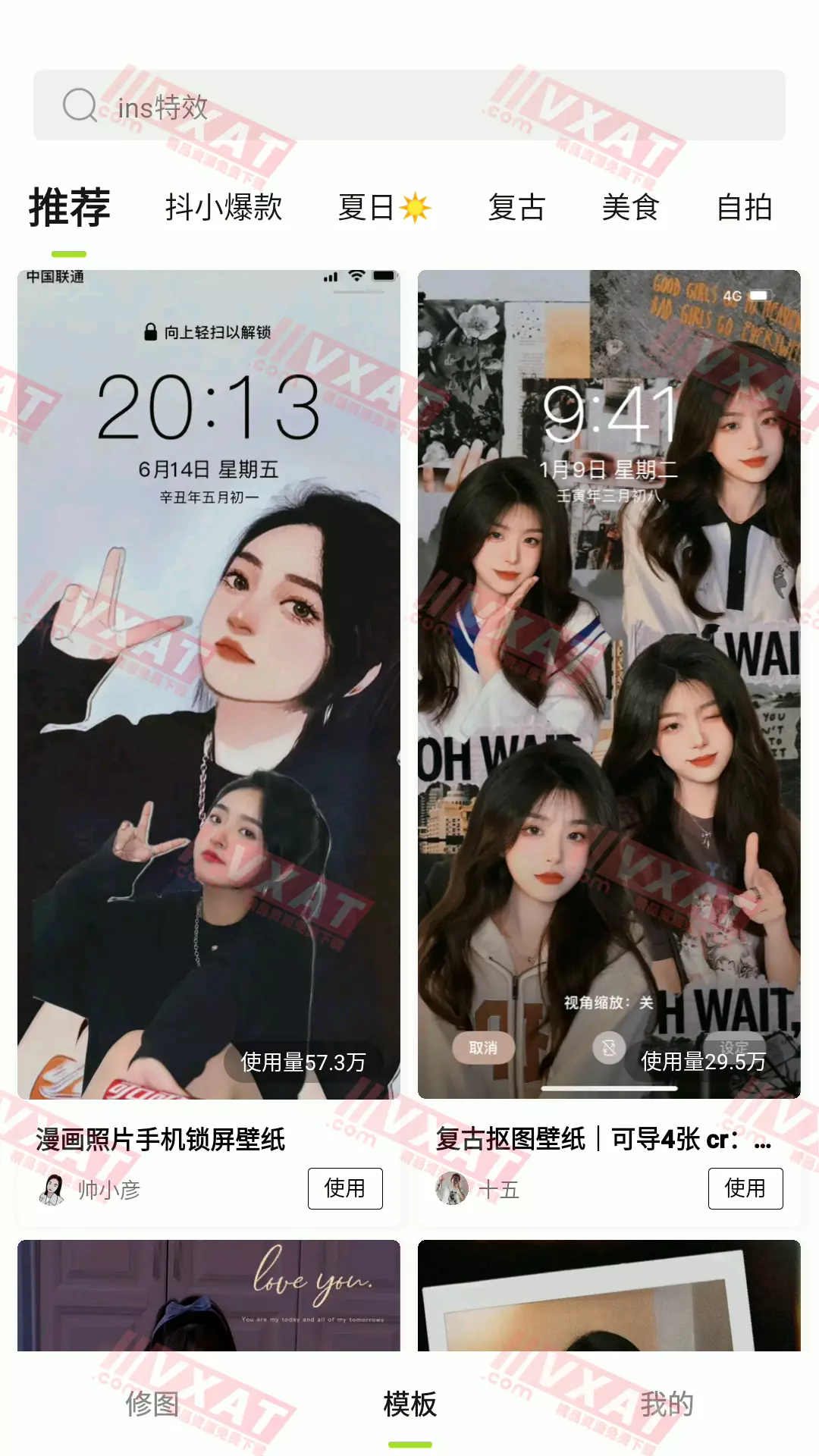Switch to the 自拍 tab
Image resolution: width=819 pixels, height=1456 pixels.
click(x=744, y=207)
